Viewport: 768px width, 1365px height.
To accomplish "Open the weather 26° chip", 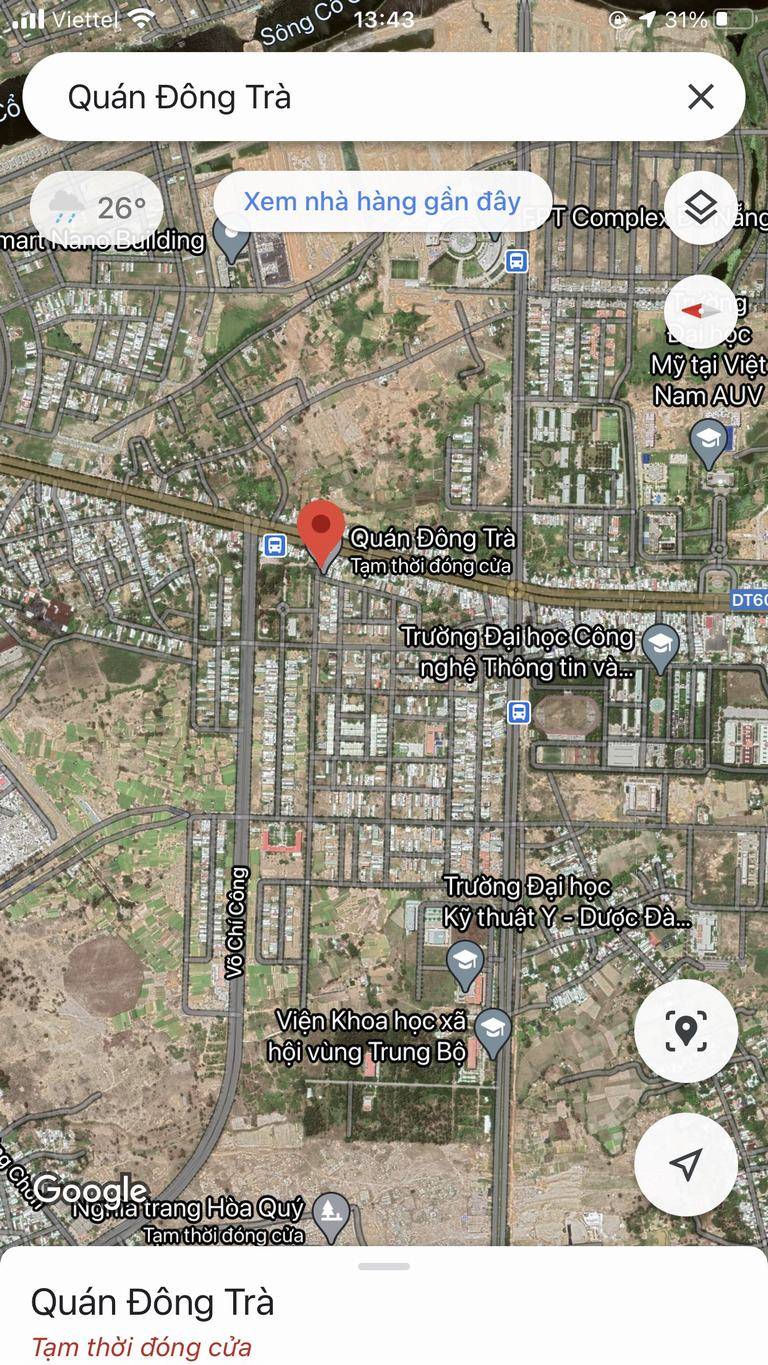I will [x=97, y=208].
